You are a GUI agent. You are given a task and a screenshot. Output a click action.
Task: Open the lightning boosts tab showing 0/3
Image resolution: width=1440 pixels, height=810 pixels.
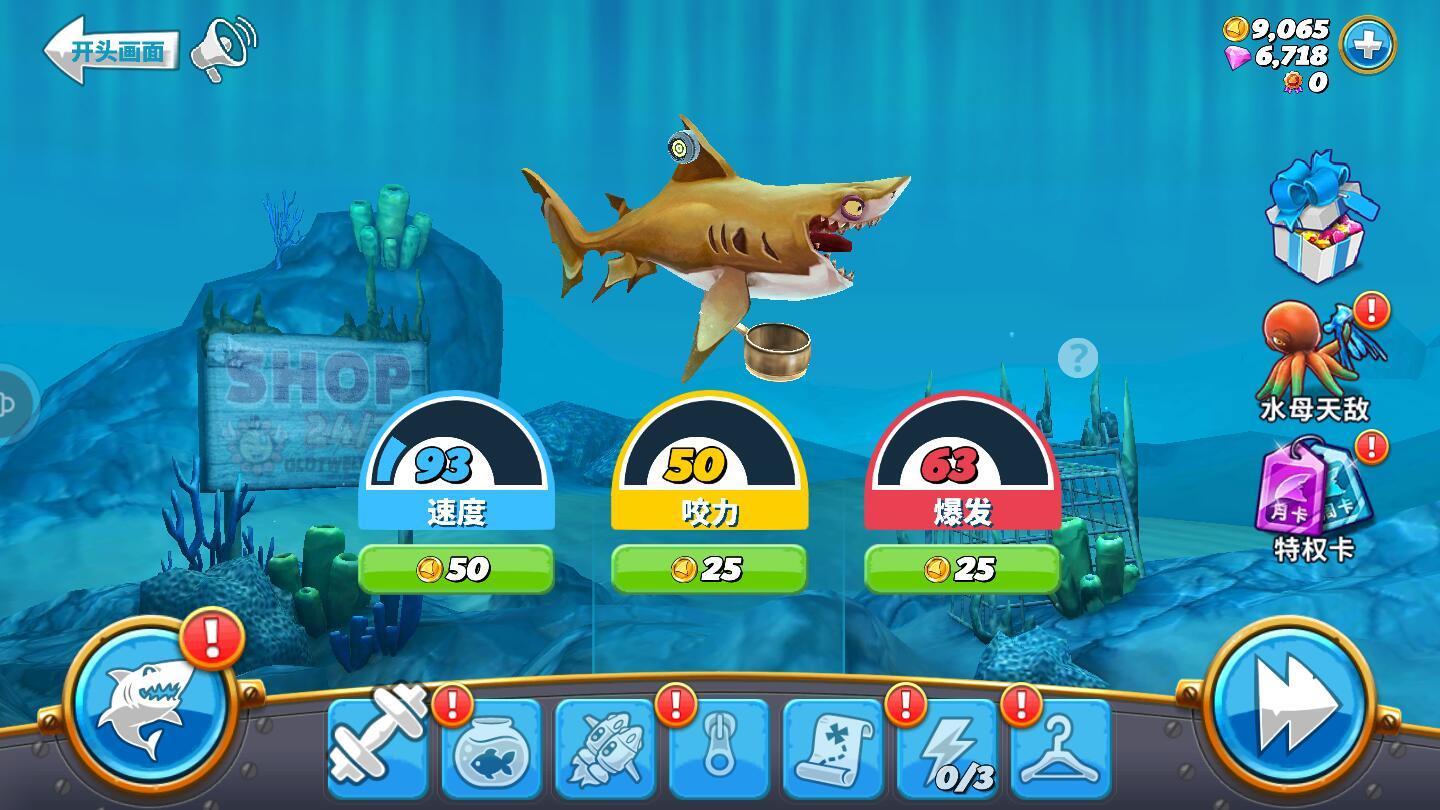tap(947, 750)
